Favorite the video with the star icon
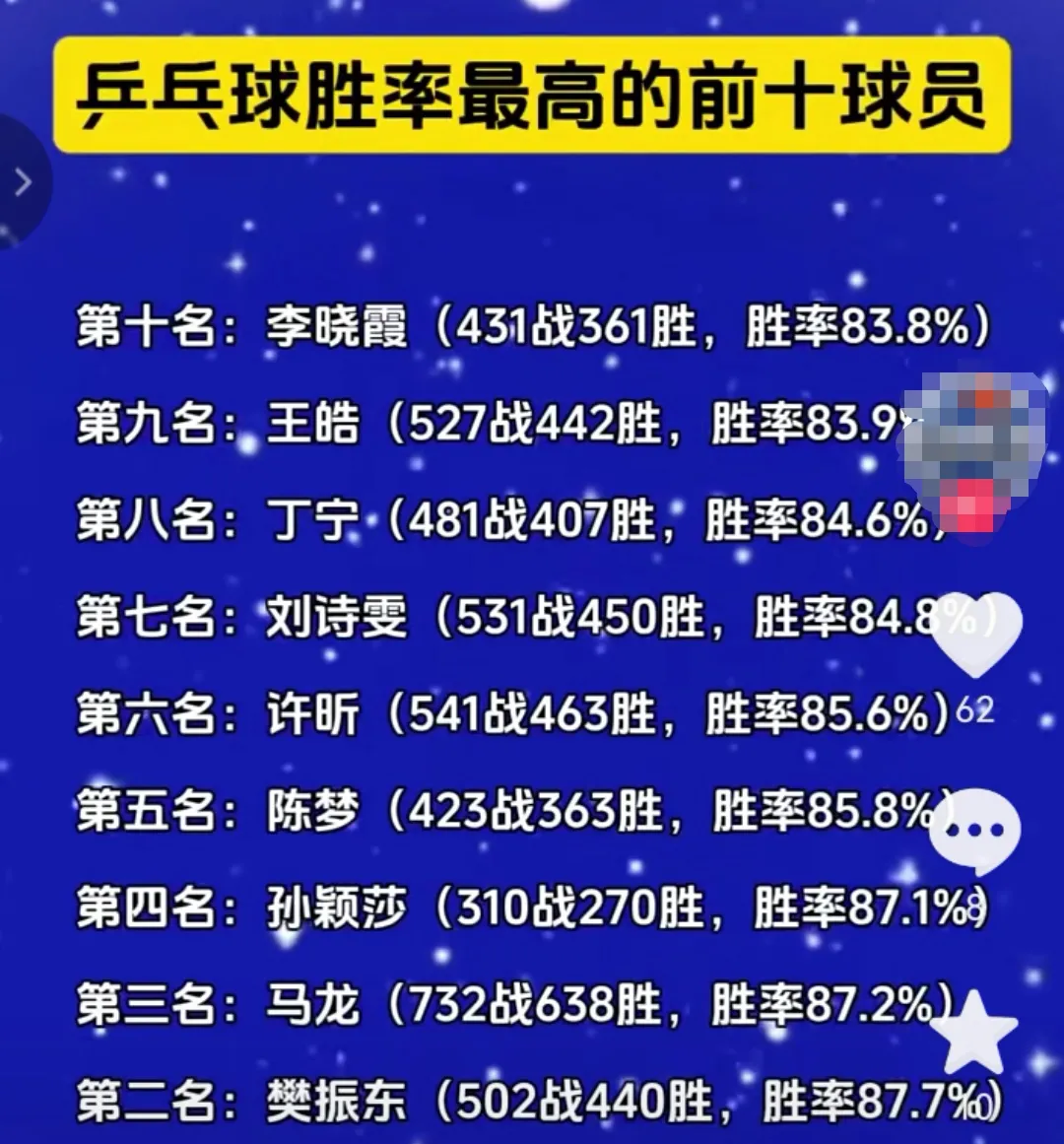The image size is (1064, 1144). click(x=975, y=1035)
